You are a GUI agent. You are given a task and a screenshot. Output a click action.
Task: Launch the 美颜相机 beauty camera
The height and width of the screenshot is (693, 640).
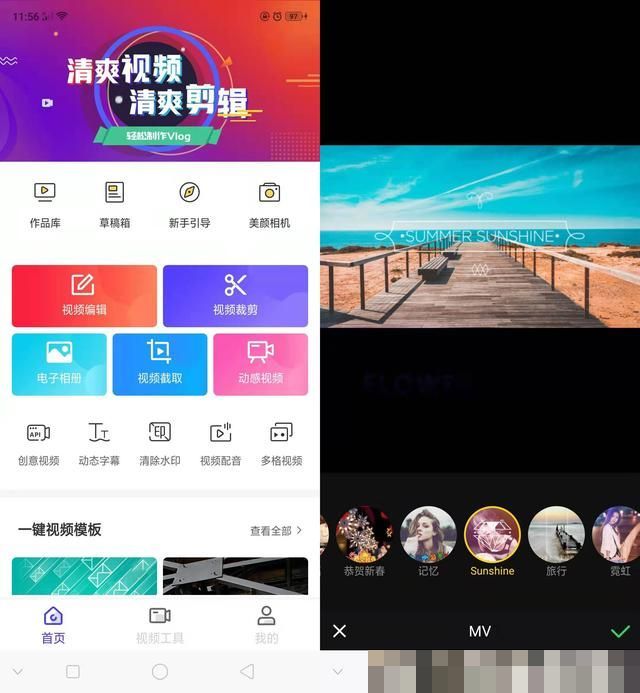pyautogui.click(x=268, y=204)
